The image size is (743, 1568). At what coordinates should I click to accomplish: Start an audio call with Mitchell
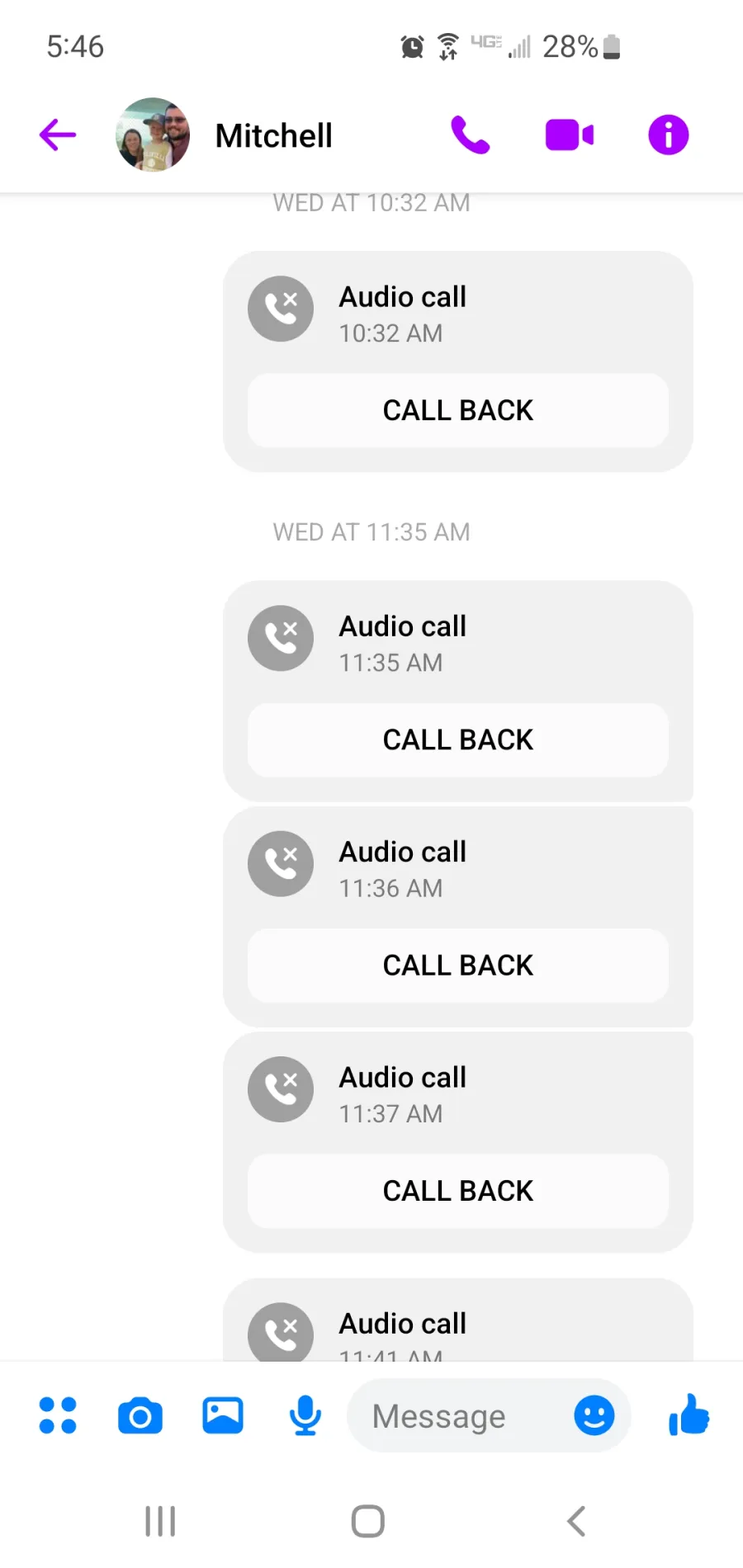pyautogui.click(x=471, y=135)
